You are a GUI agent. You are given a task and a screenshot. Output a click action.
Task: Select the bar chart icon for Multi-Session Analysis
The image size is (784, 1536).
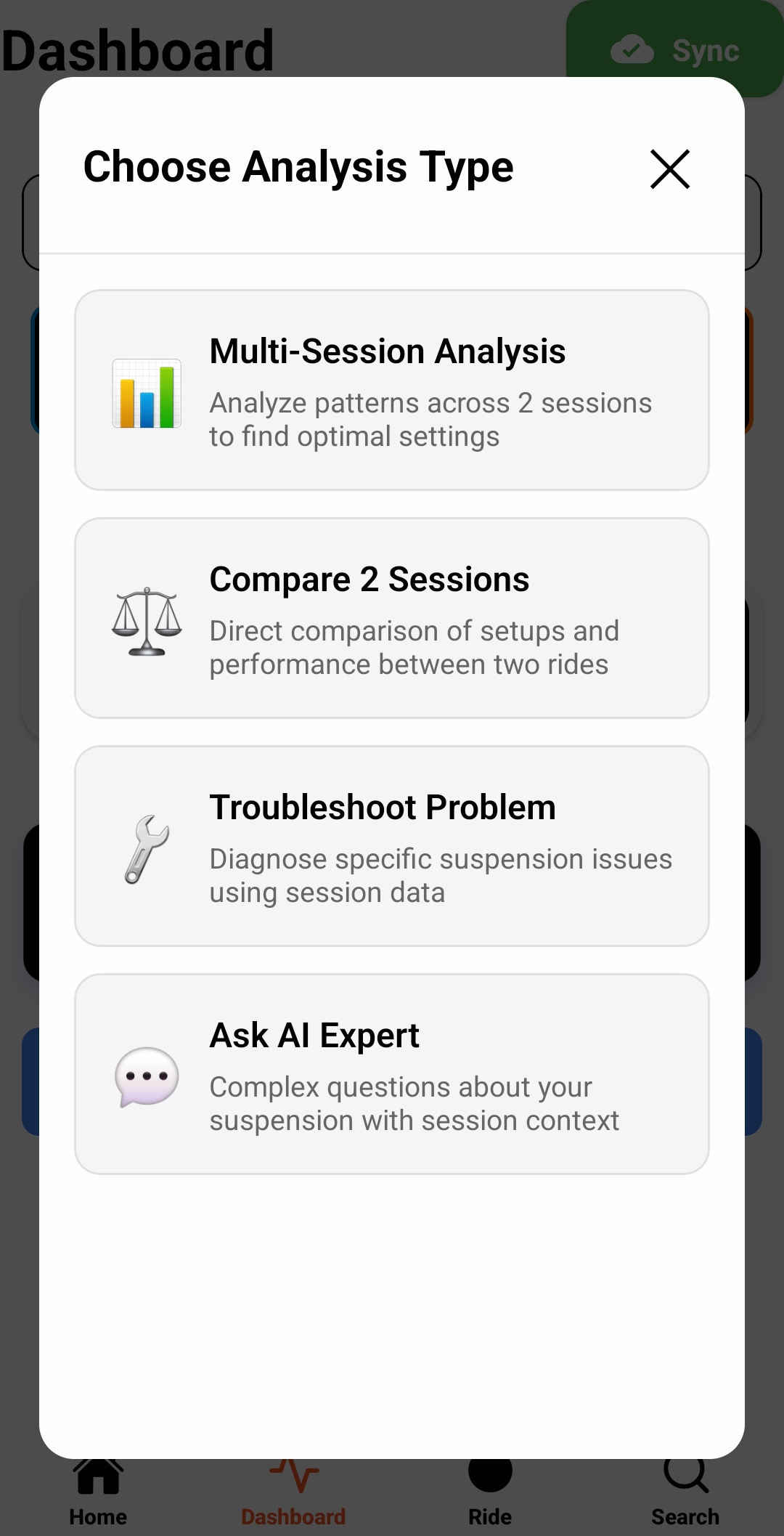click(x=146, y=392)
